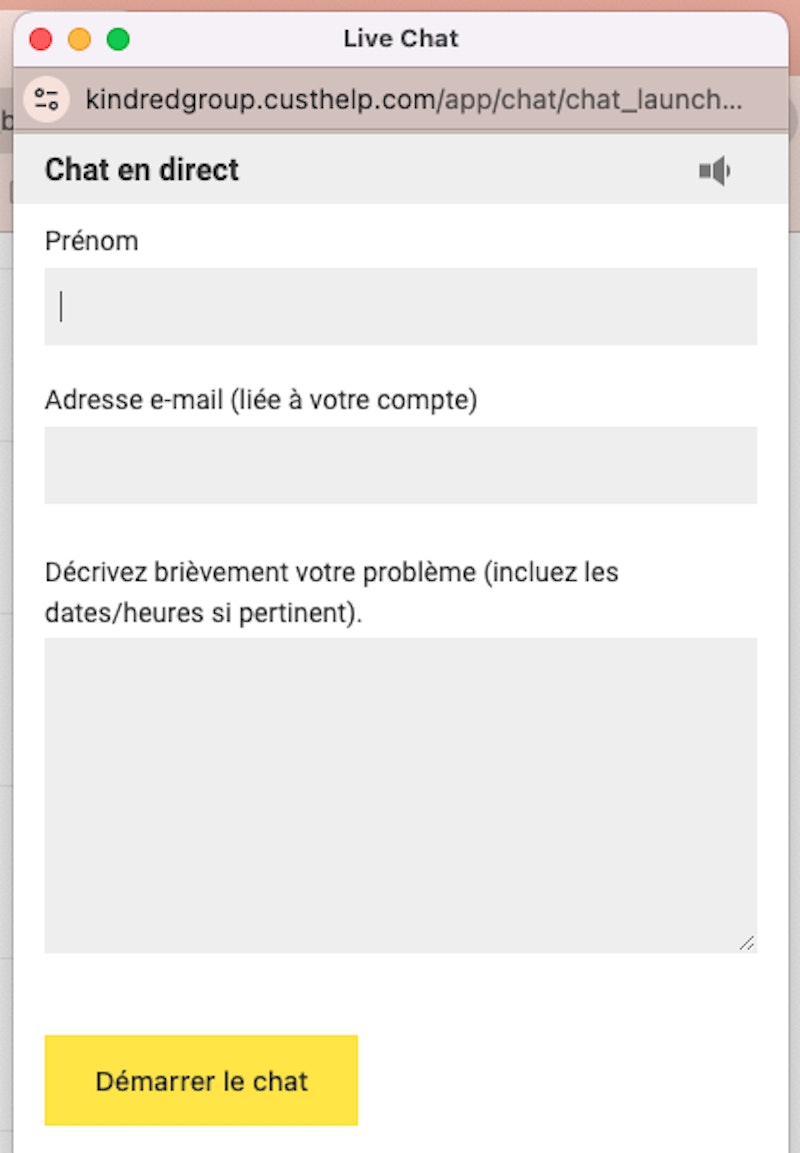Image resolution: width=800 pixels, height=1153 pixels.
Task: Maximize window with green button
Action: pos(118,40)
